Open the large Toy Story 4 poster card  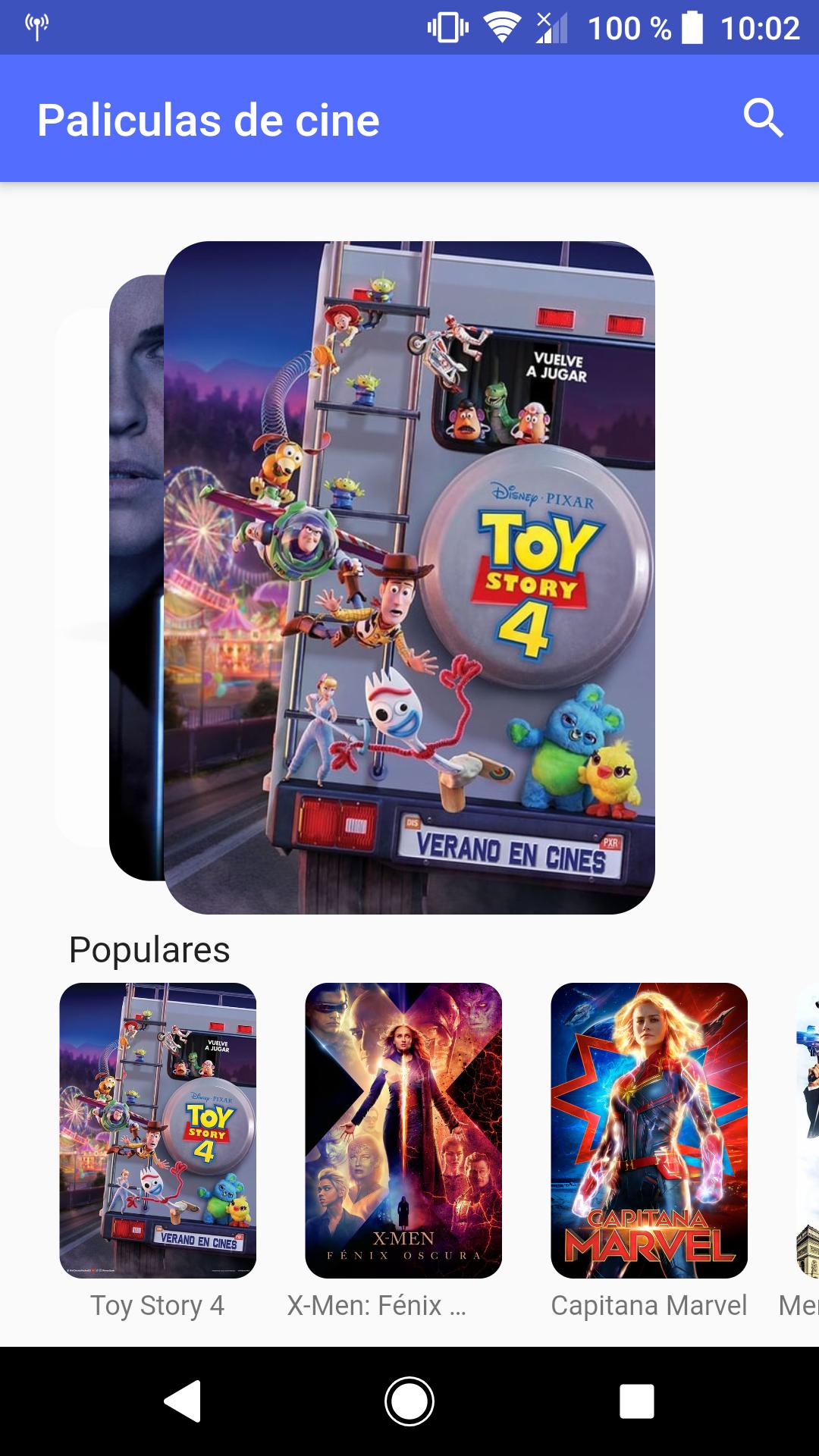[409, 577]
